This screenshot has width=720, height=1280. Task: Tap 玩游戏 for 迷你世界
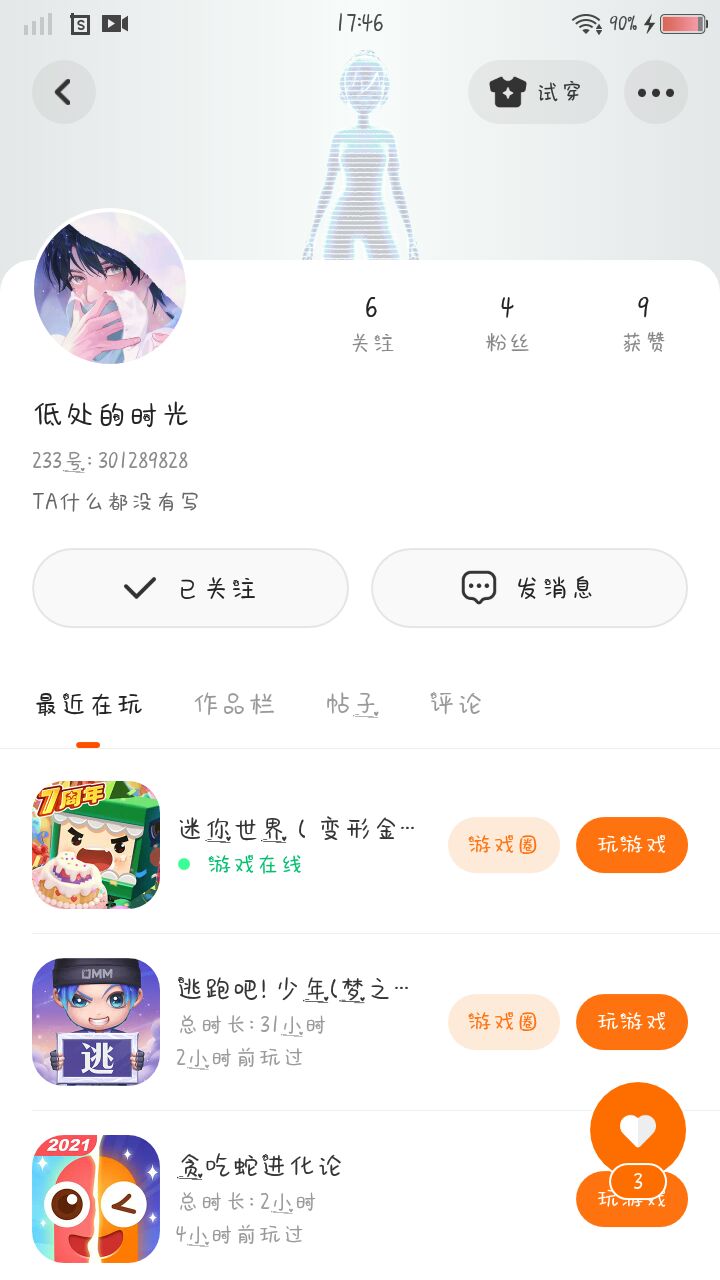631,845
